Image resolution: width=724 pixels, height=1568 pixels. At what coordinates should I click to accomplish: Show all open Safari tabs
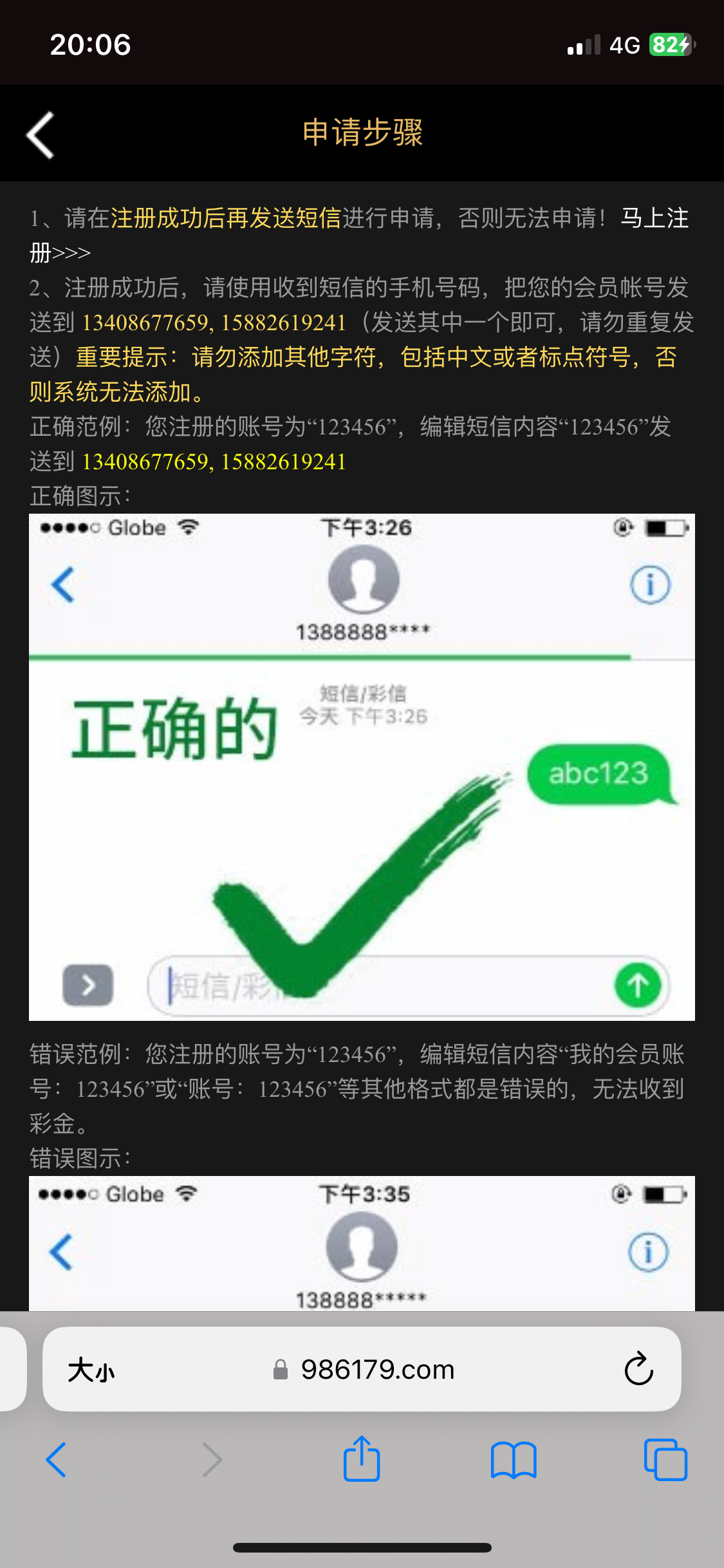(665, 1459)
